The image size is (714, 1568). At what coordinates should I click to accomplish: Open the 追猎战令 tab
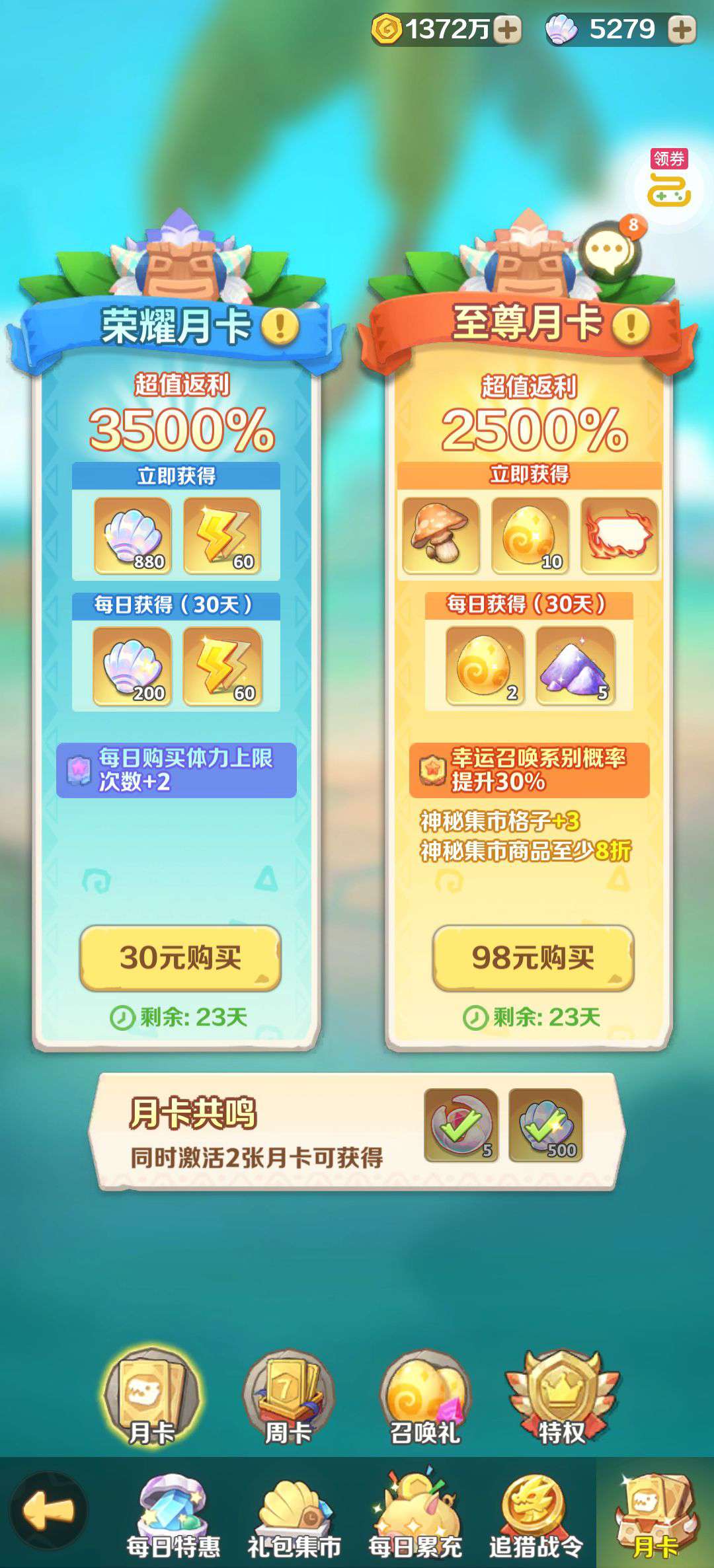(x=535, y=1513)
